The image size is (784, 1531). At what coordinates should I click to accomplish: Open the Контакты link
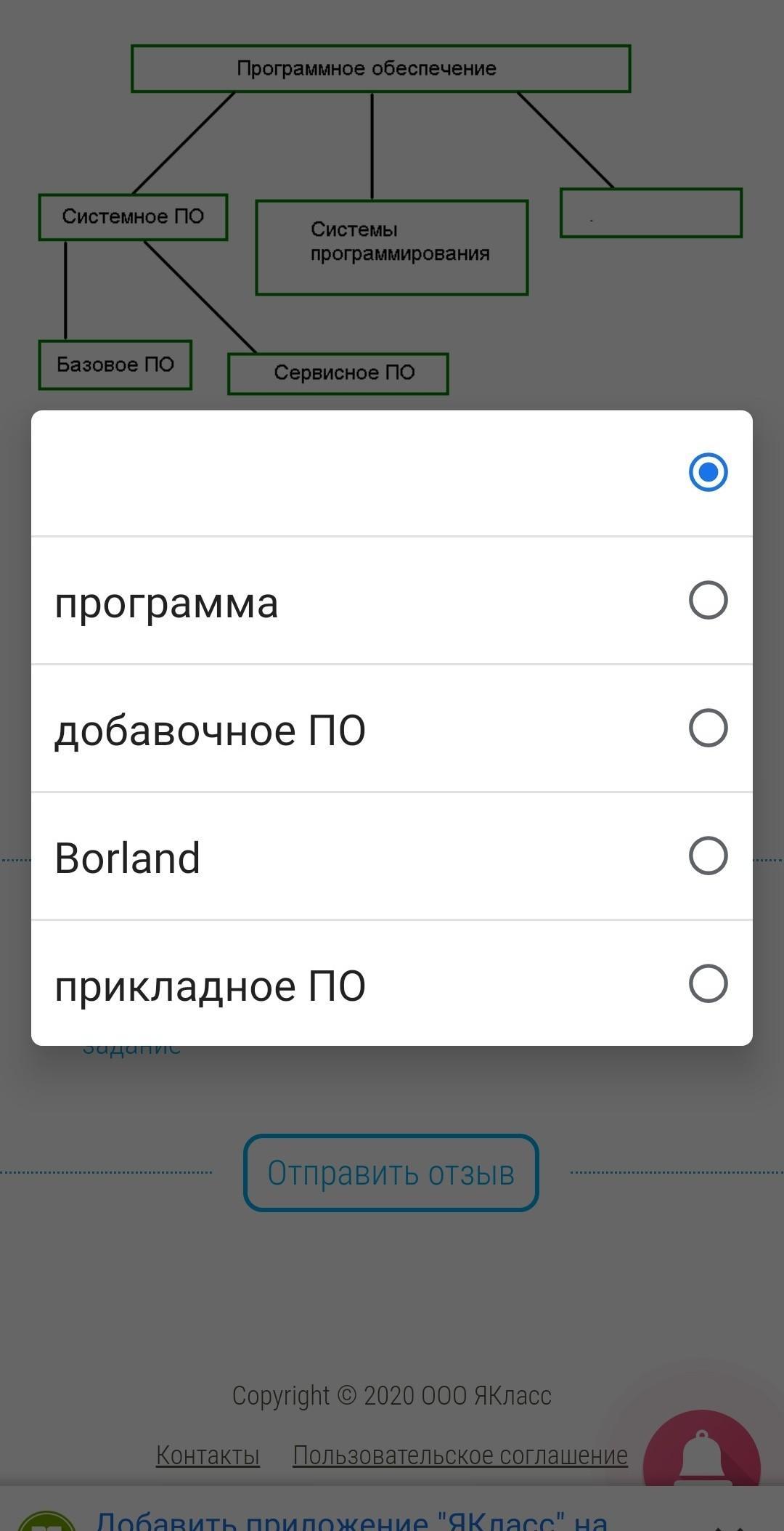click(x=208, y=1455)
